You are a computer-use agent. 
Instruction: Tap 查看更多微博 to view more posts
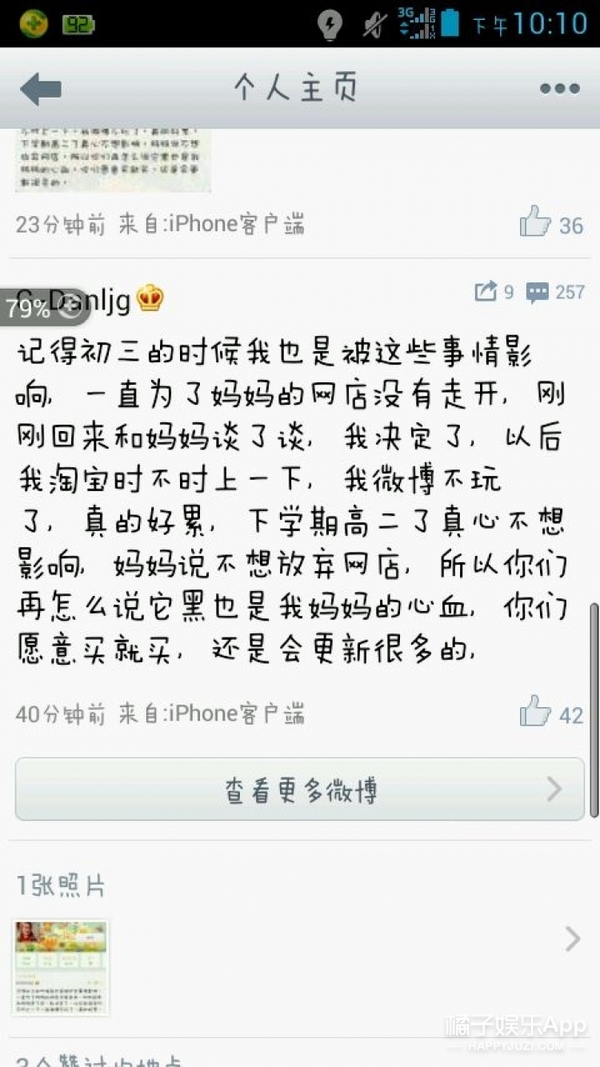[300, 790]
